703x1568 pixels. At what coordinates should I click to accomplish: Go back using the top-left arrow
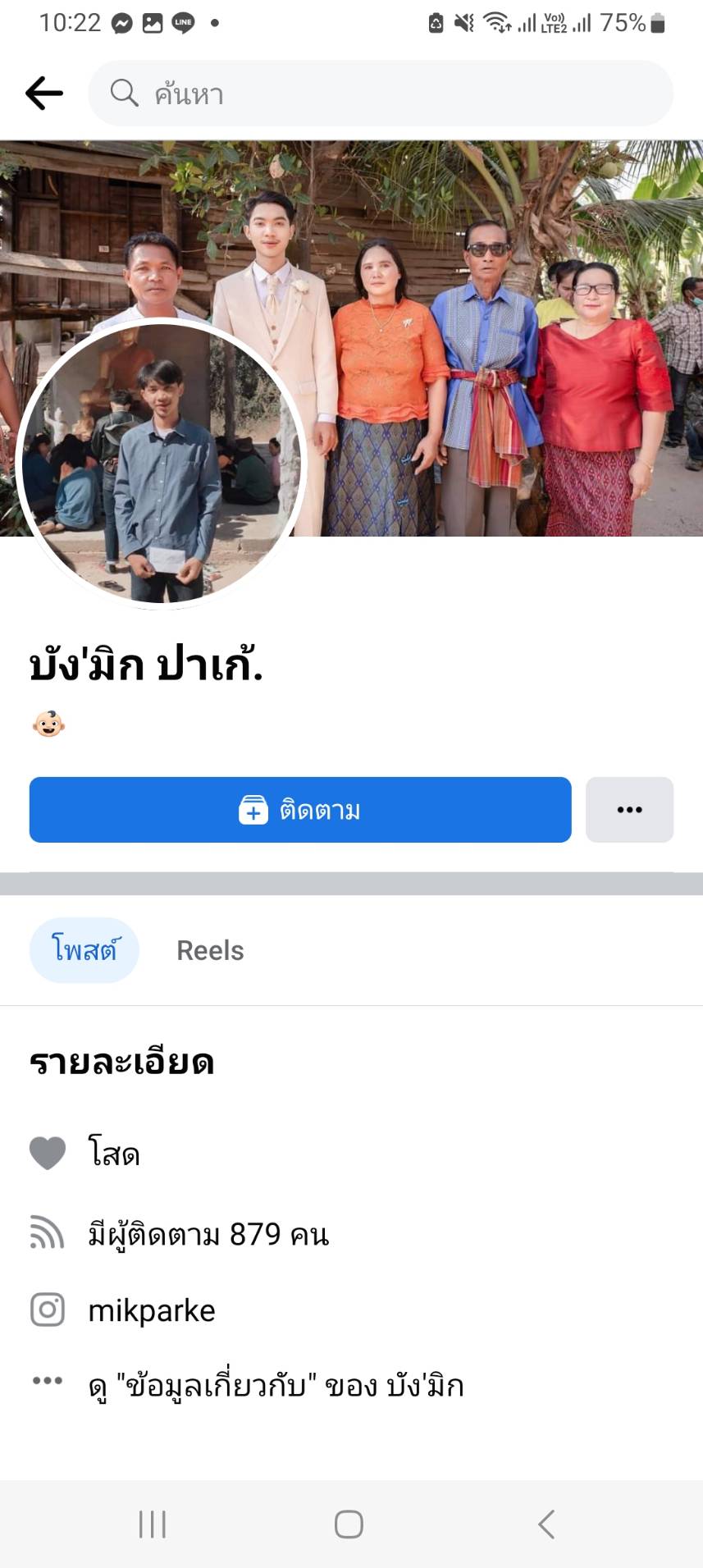click(x=44, y=94)
